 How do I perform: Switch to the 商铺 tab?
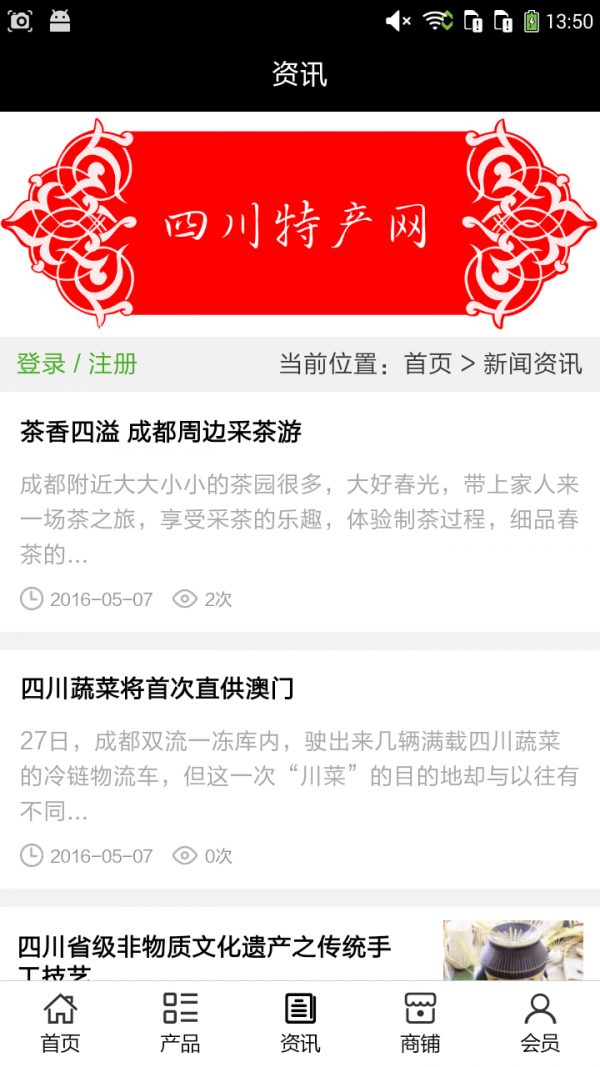pyautogui.click(x=420, y=1023)
